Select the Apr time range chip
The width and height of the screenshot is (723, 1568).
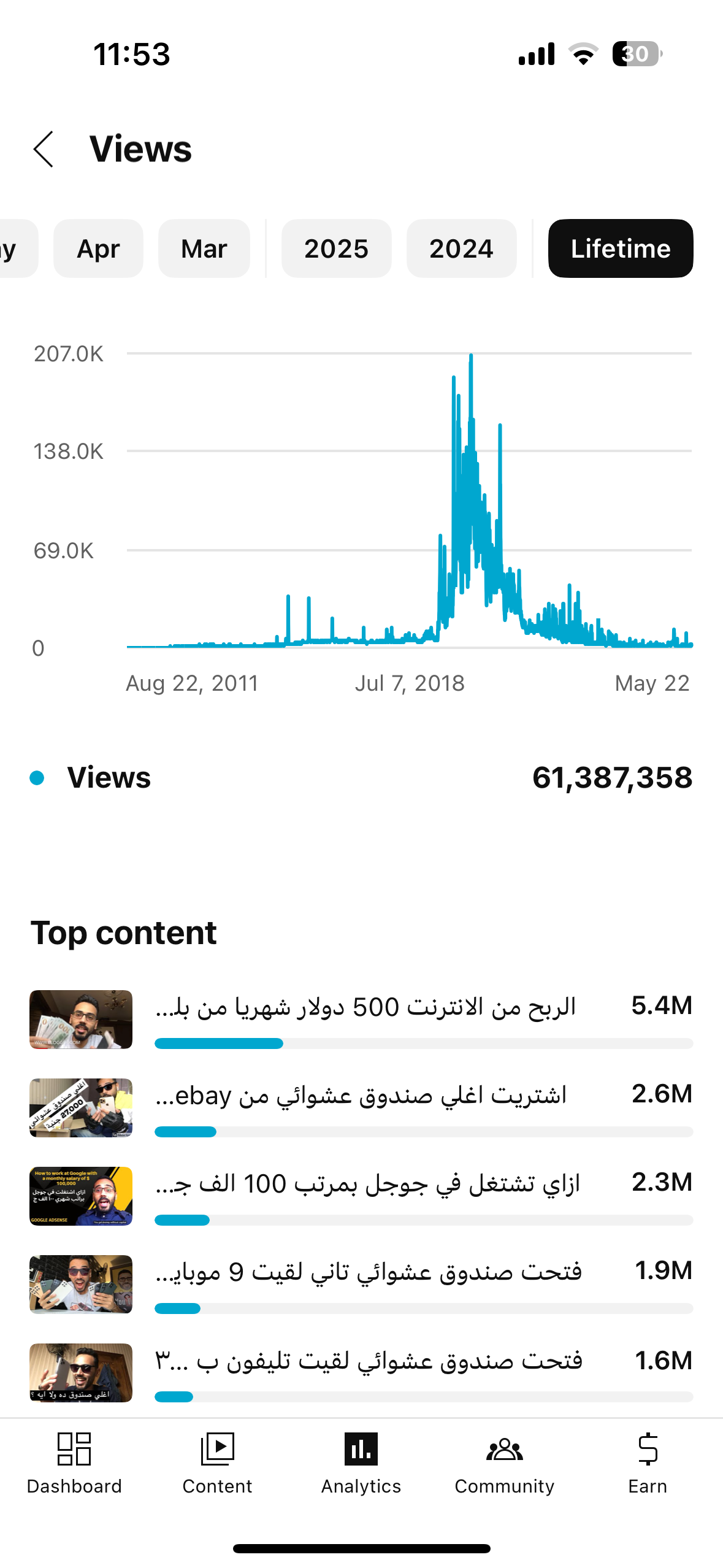pos(98,248)
